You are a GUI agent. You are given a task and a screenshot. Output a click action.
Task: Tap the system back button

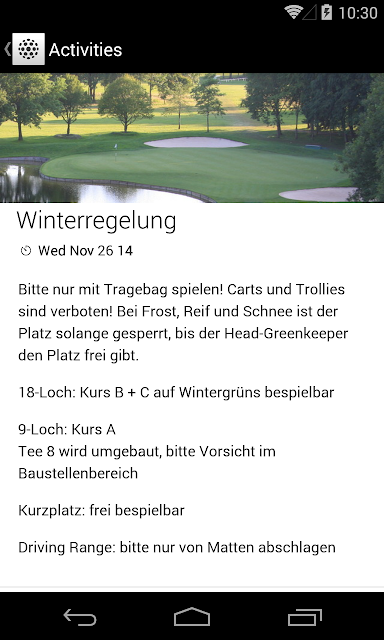pos(80,617)
